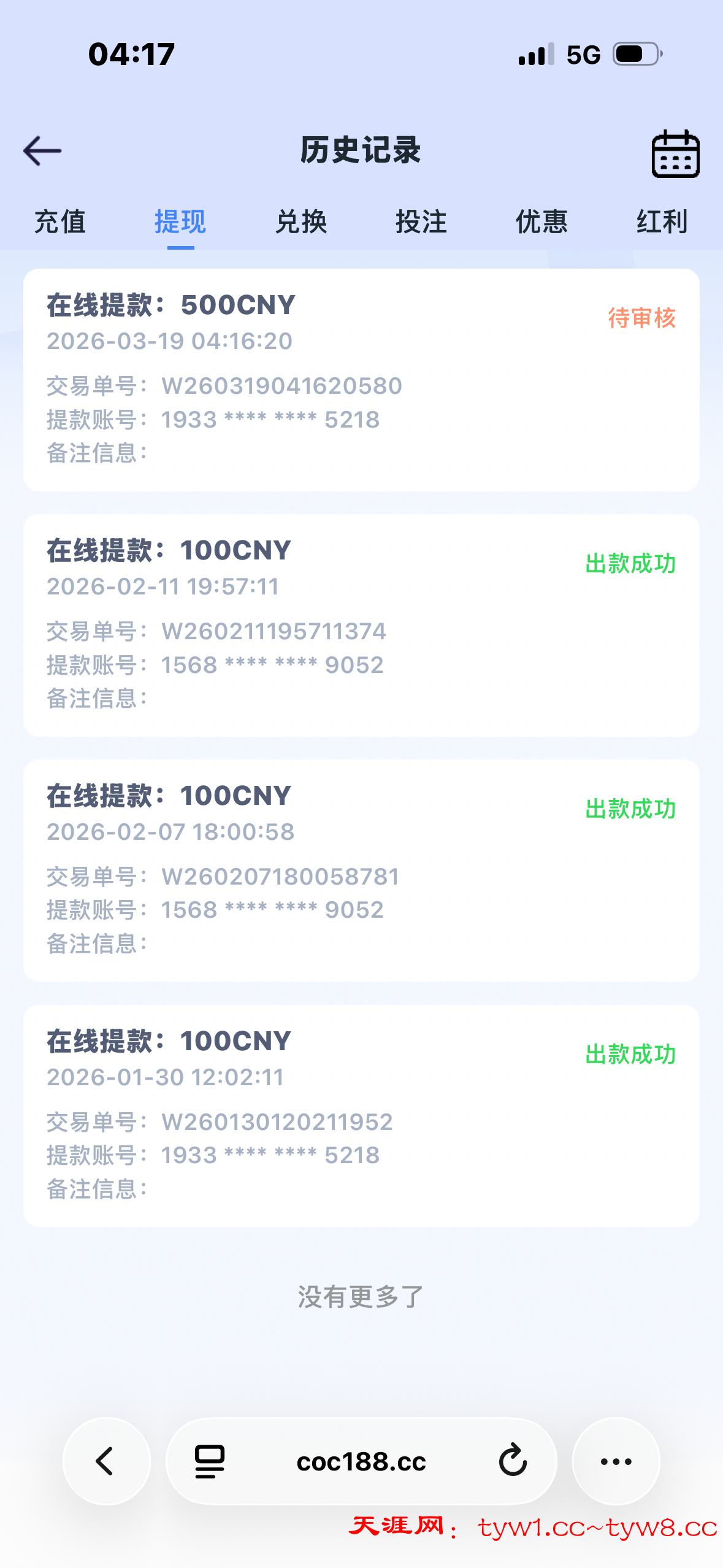The width and height of the screenshot is (723, 1568).
Task: Switch to the 兑换 tab
Action: click(301, 221)
